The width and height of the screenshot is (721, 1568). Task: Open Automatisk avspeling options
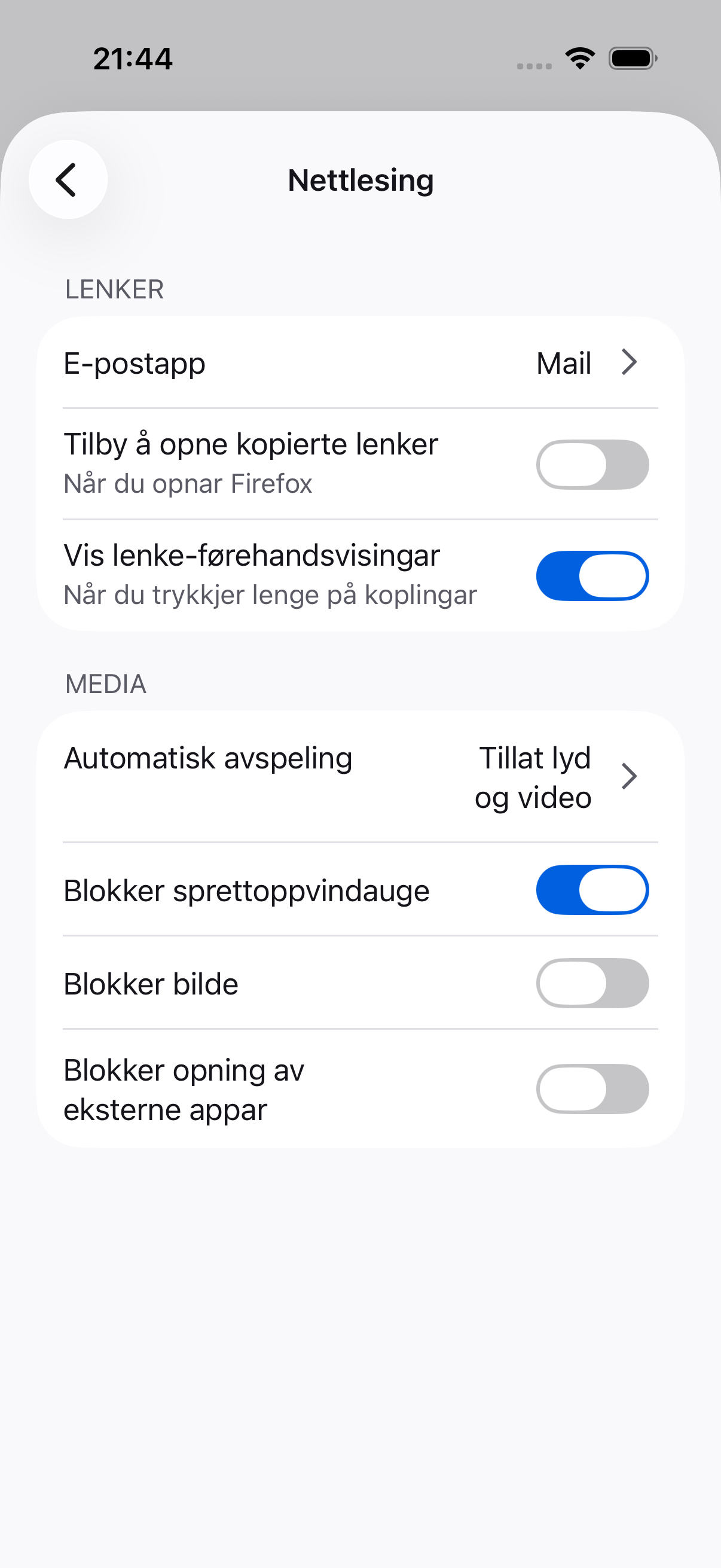coord(360,777)
